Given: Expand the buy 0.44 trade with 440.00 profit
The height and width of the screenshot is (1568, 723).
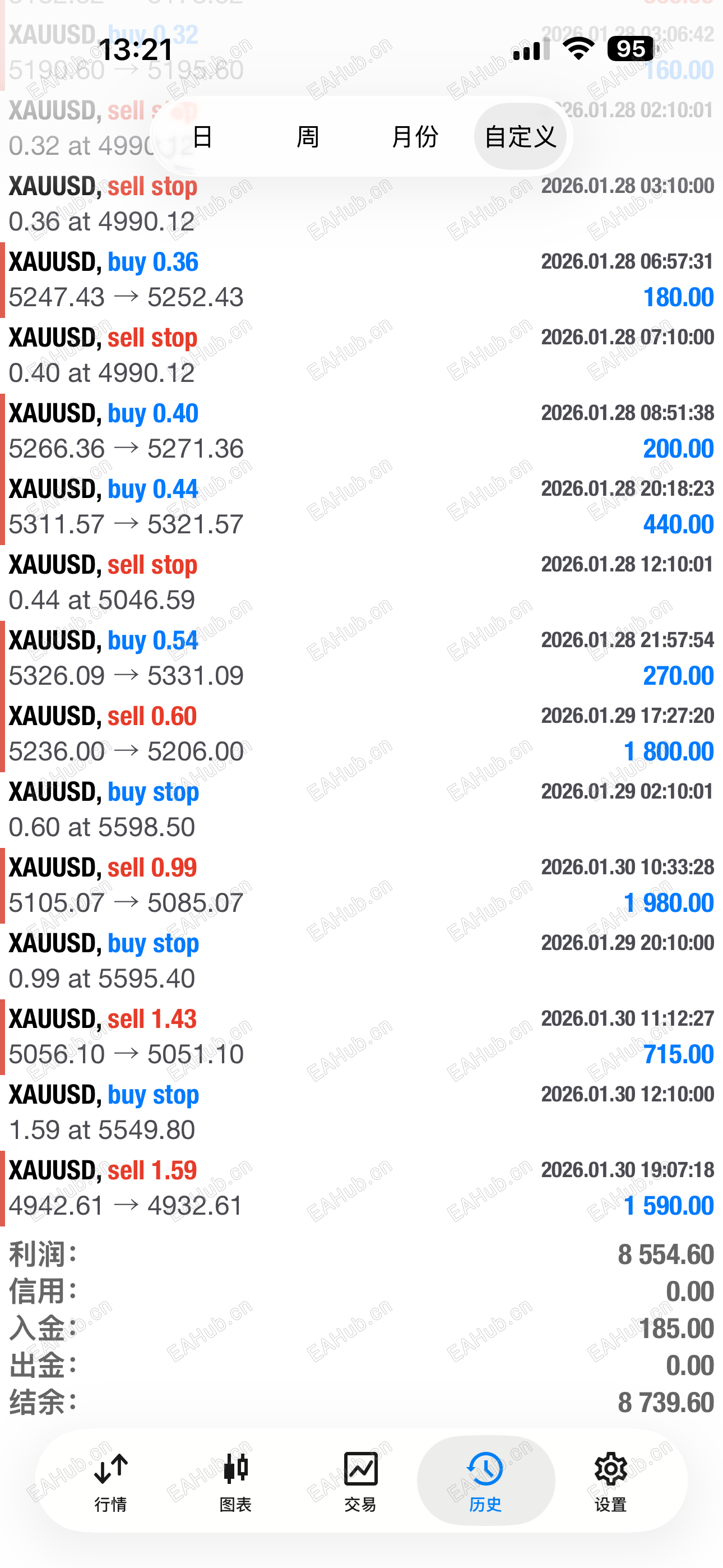Looking at the screenshot, I should (x=361, y=506).
